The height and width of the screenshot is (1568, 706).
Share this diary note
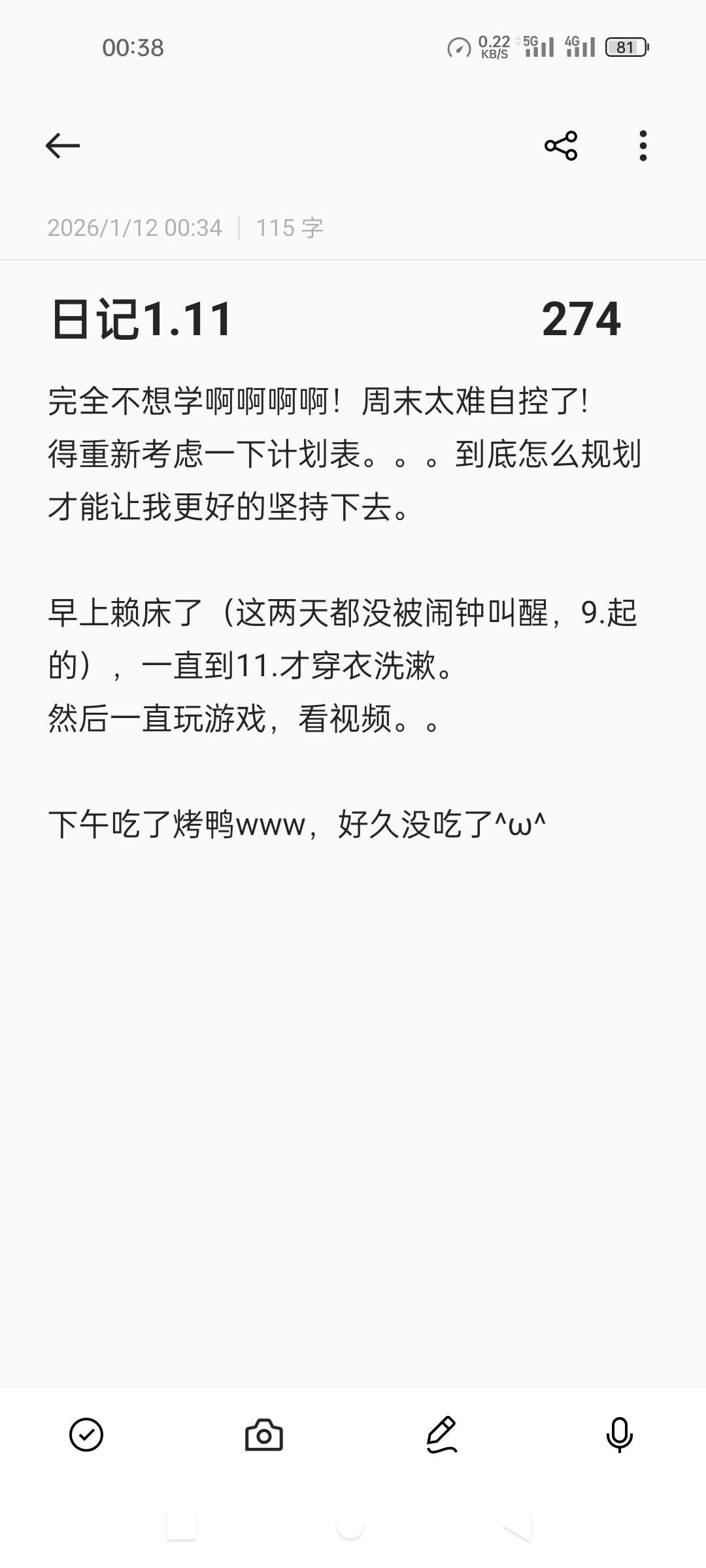coord(560,146)
